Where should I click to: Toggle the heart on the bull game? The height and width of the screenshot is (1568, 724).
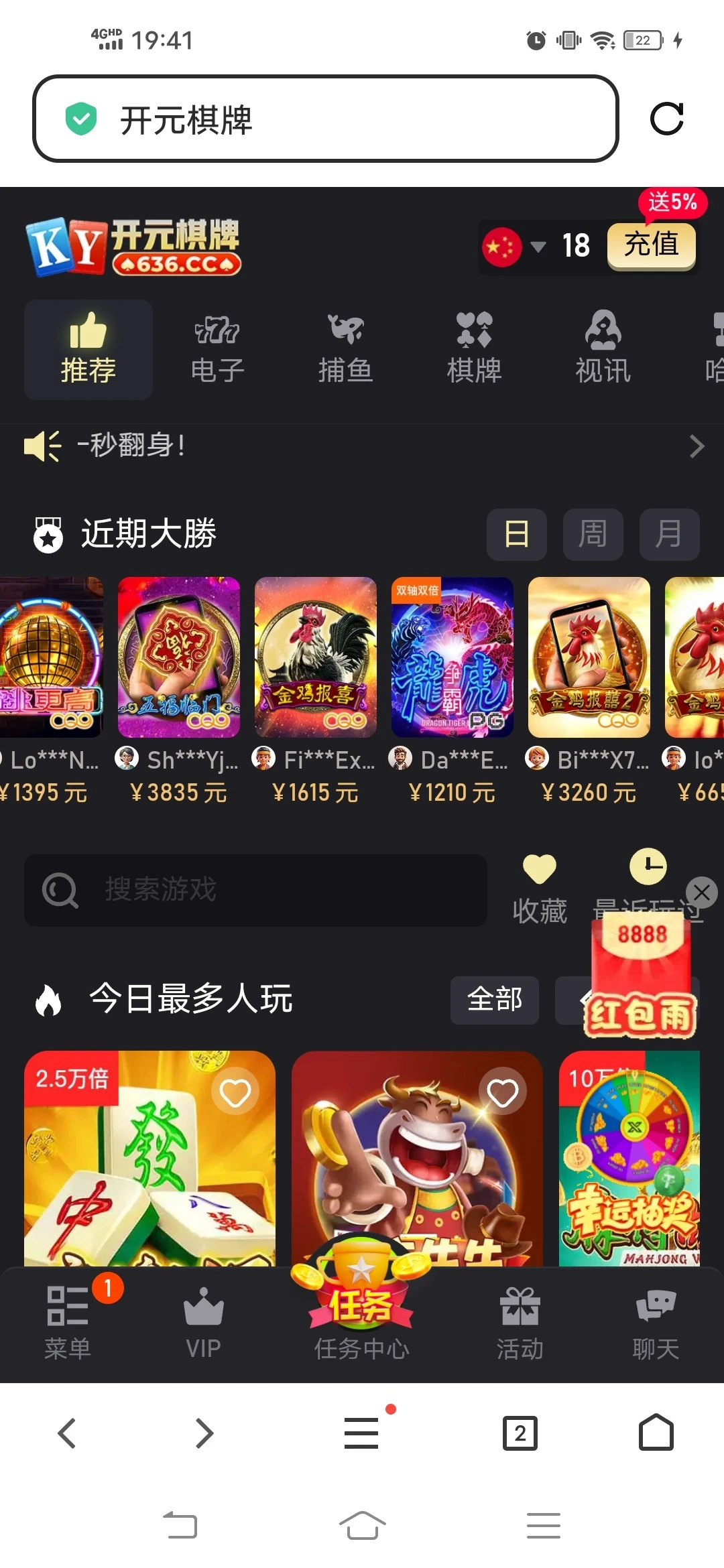click(x=501, y=1090)
